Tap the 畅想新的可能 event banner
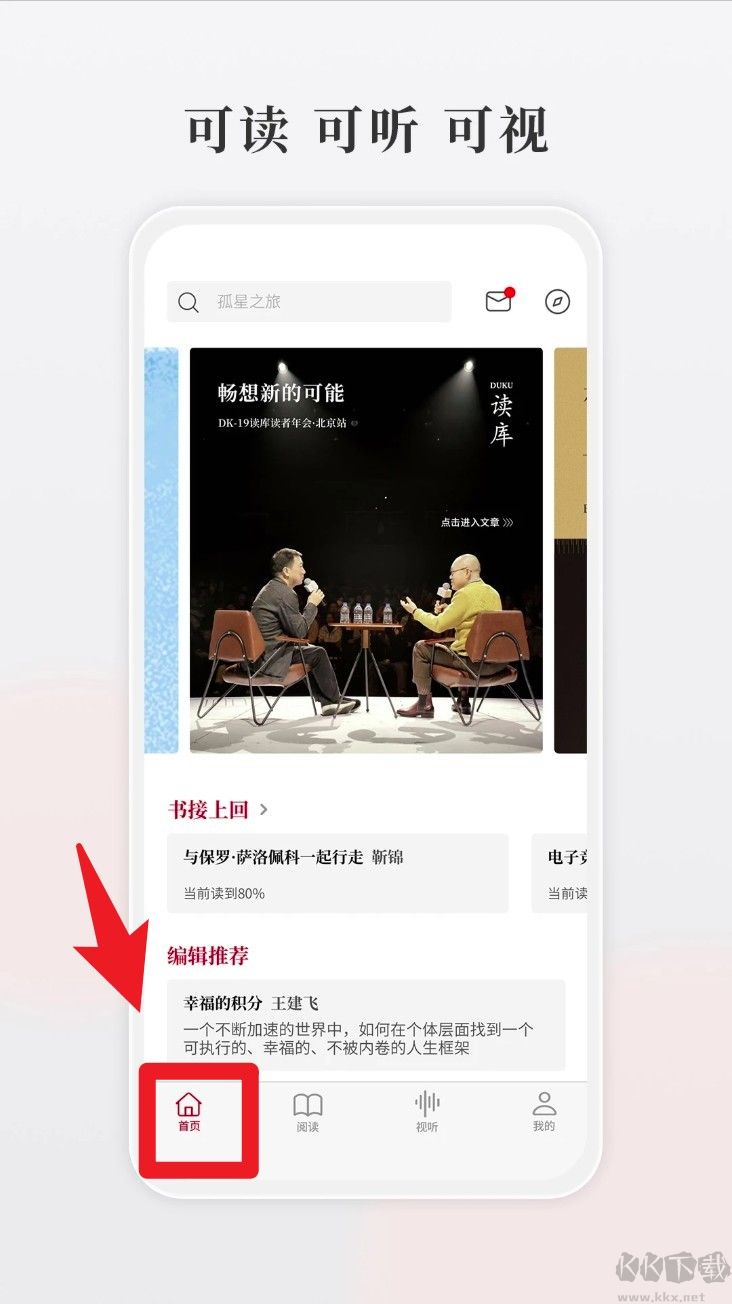Viewport: 732px width, 1304px height. [x=365, y=550]
